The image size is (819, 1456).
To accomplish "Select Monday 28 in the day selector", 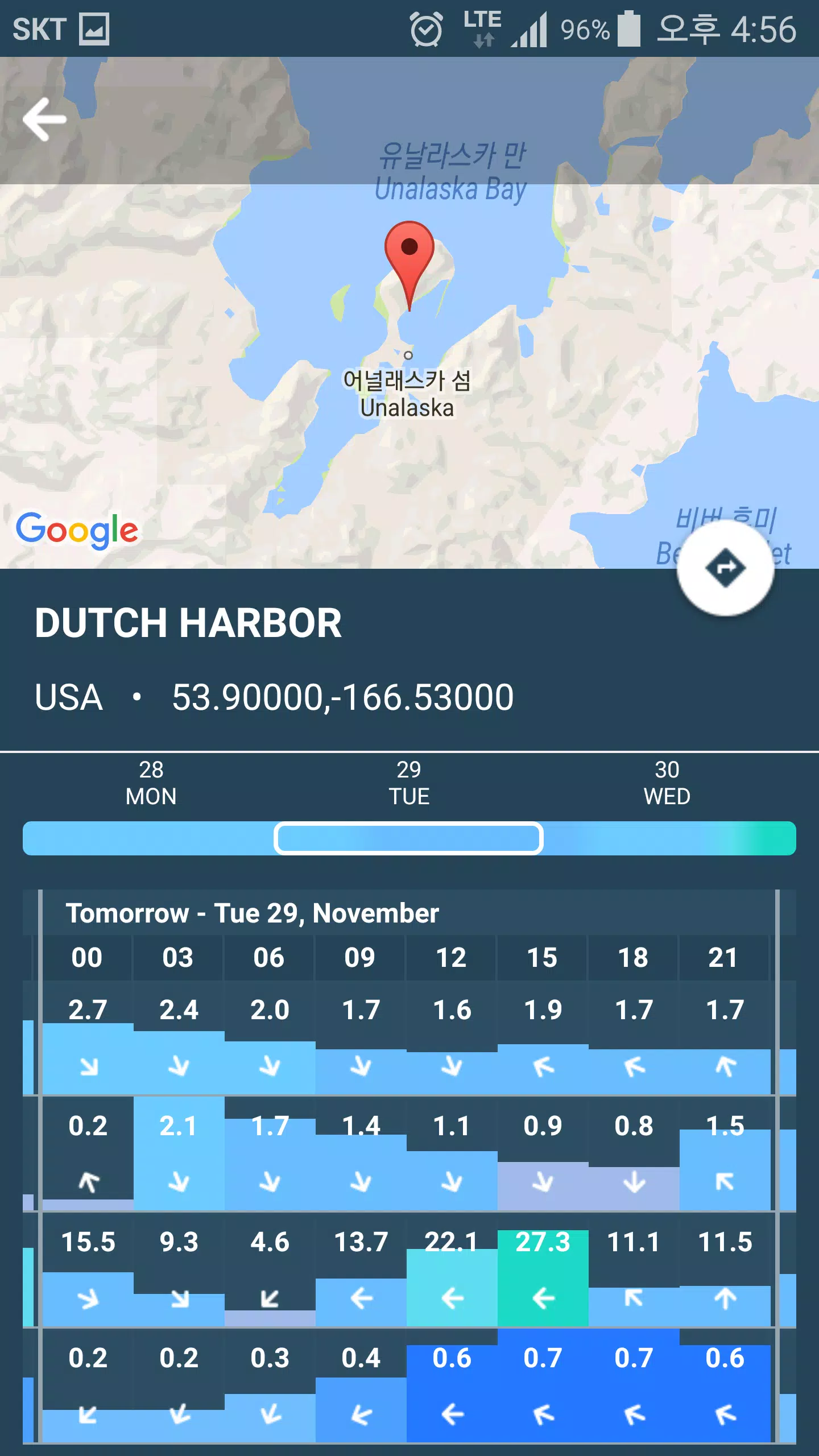I will 151,783.
